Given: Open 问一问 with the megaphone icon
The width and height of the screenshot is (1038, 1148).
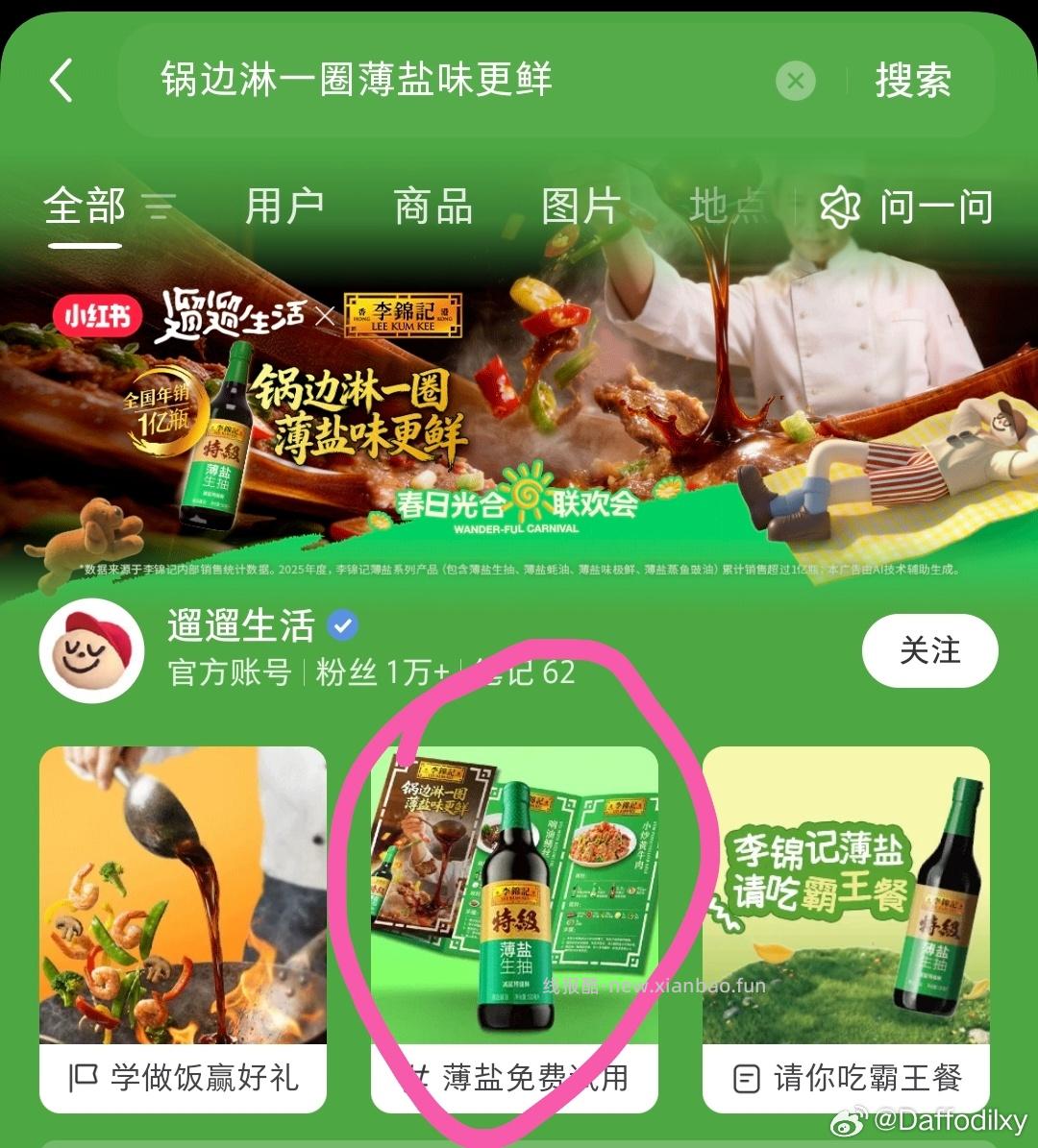Looking at the screenshot, I should tap(840, 207).
